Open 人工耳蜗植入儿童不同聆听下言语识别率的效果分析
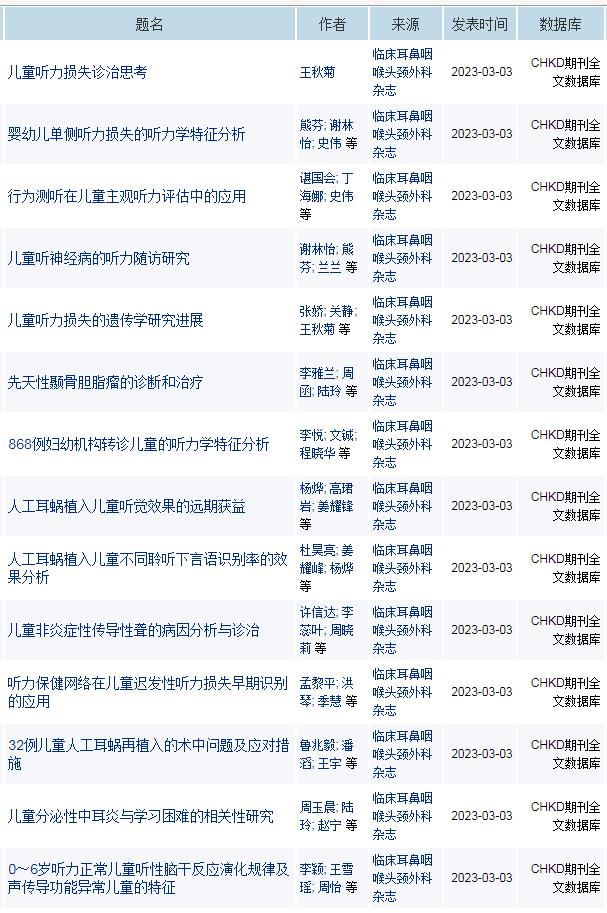607x913 pixels. (x=148, y=567)
